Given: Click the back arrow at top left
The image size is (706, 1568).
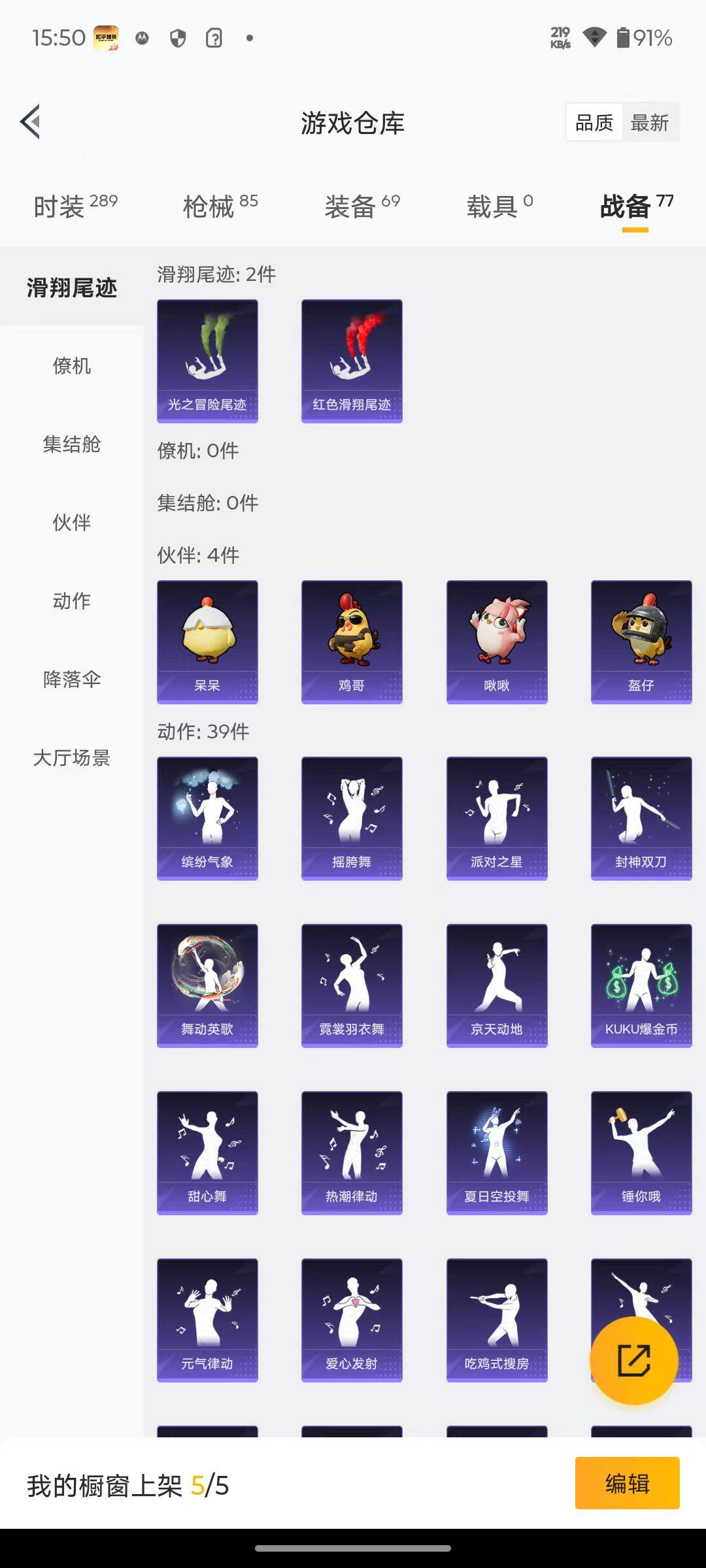Looking at the screenshot, I should (31, 122).
